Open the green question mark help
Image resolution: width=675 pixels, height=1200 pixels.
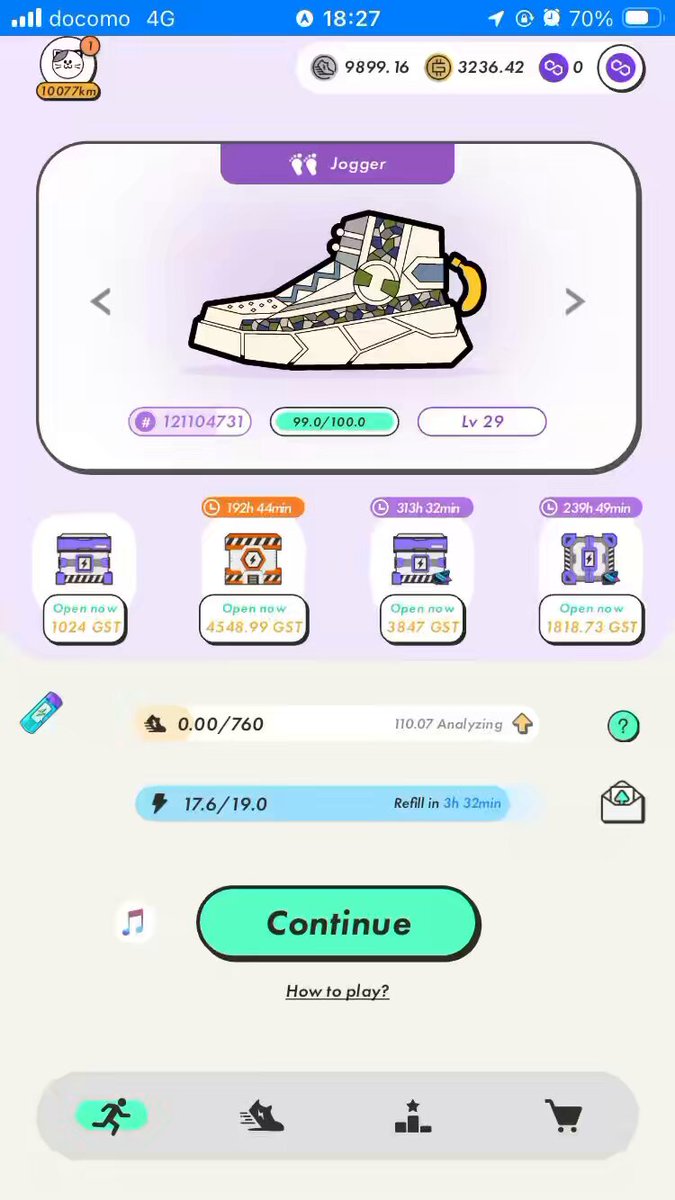point(623,726)
